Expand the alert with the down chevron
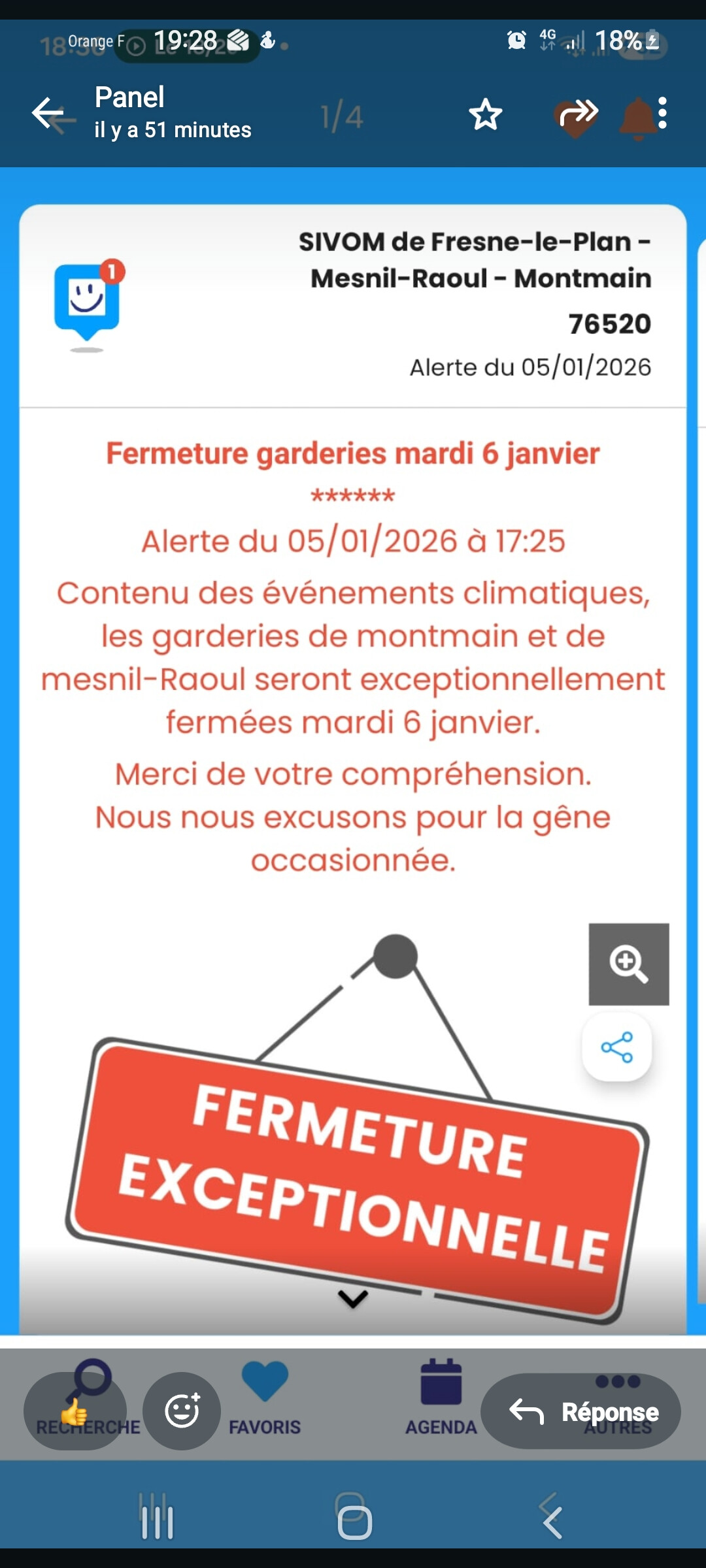This screenshot has width=706, height=1568. (x=353, y=1299)
